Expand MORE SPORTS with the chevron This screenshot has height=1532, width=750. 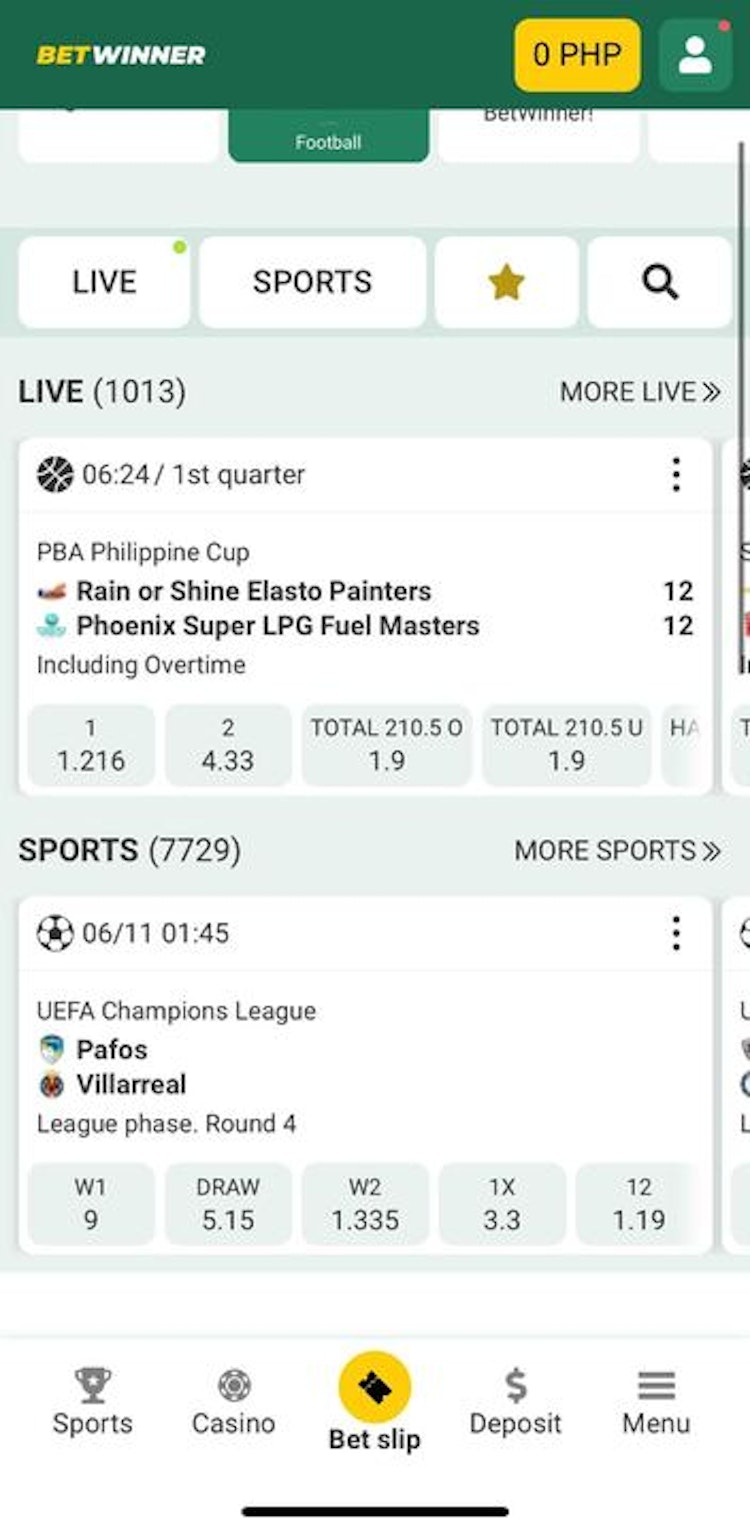tap(712, 851)
